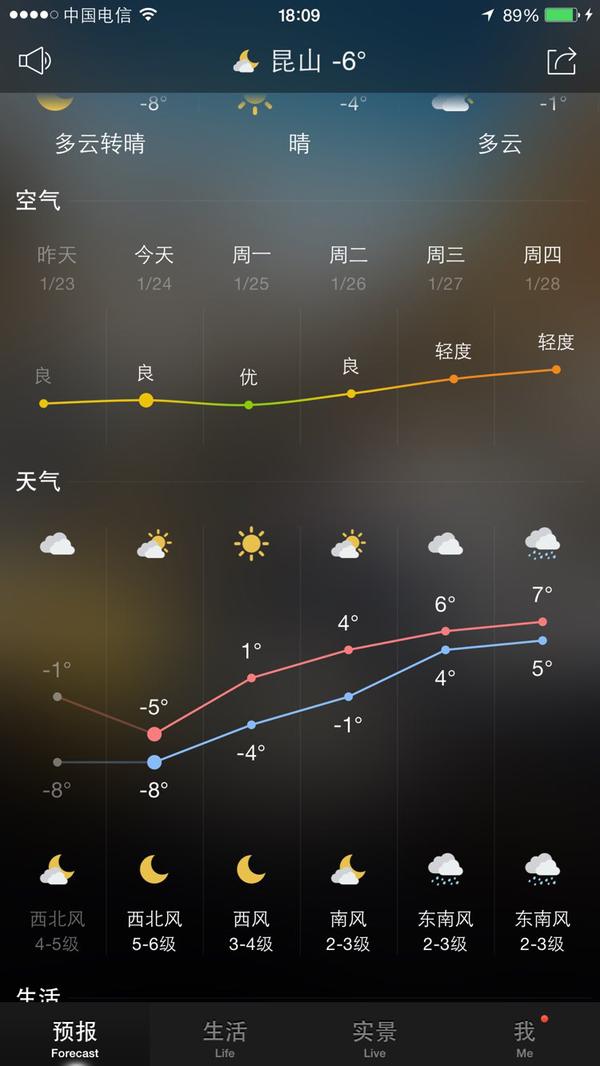Switch to the 生活 Life tab
600x1066 pixels.
225,1039
